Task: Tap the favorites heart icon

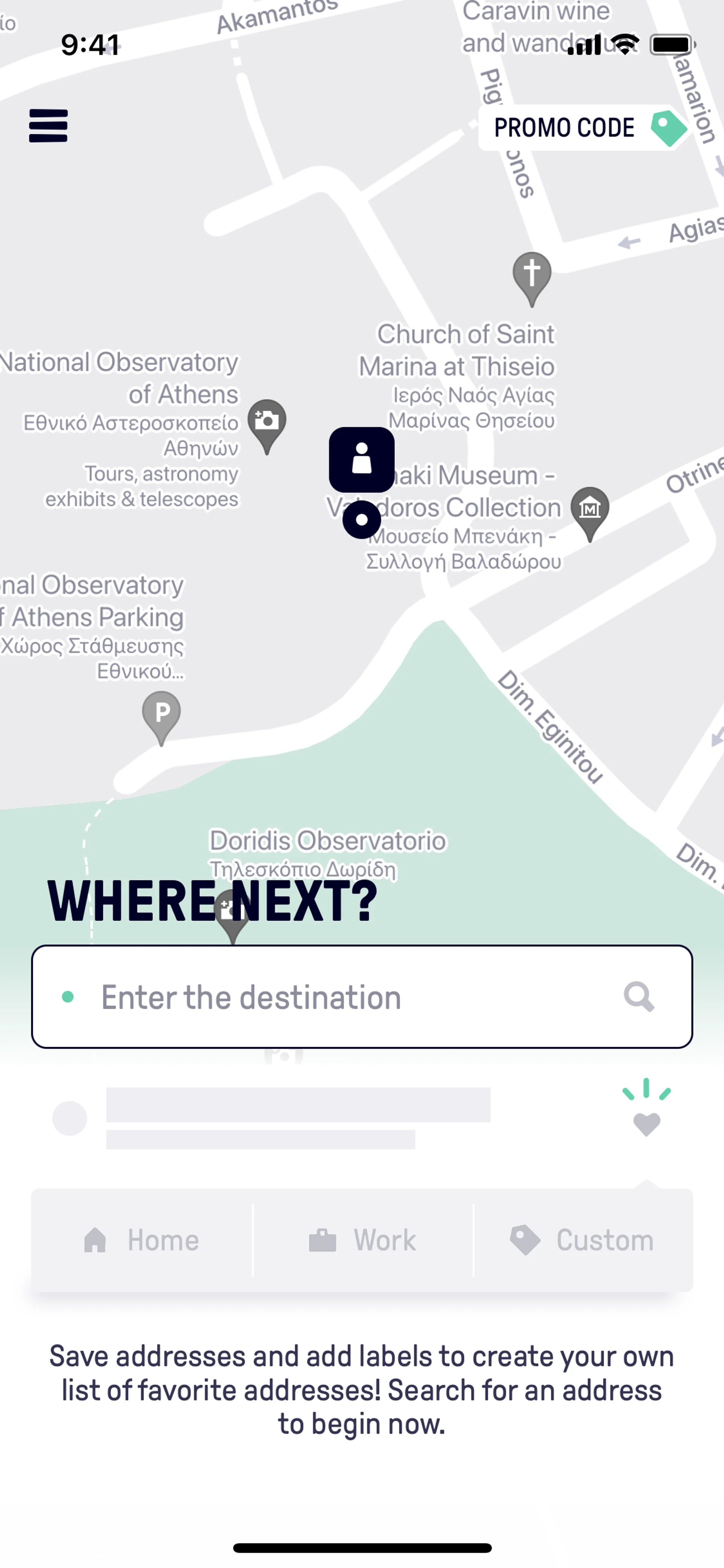Action: coord(646,1123)
